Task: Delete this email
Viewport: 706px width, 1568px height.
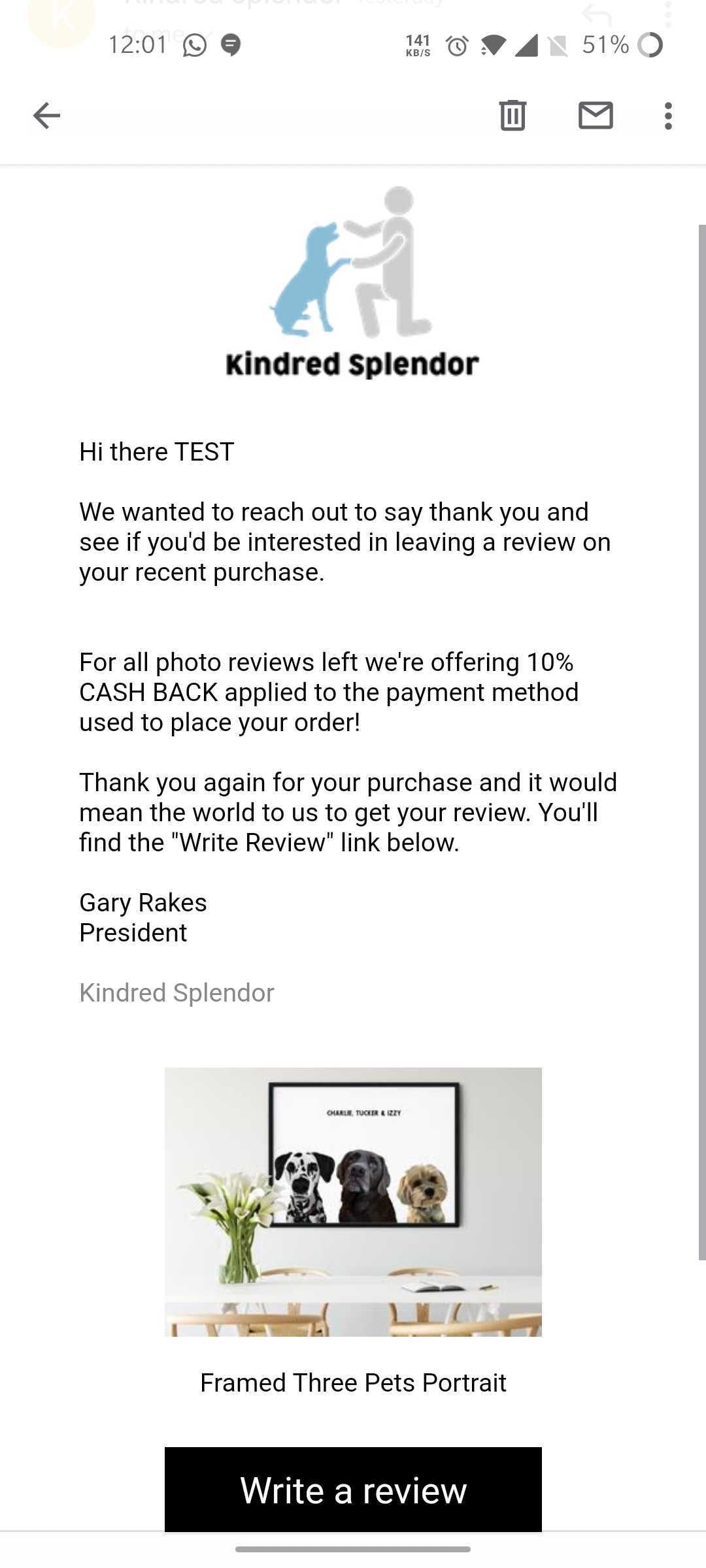Action: [x=513, y=116]
